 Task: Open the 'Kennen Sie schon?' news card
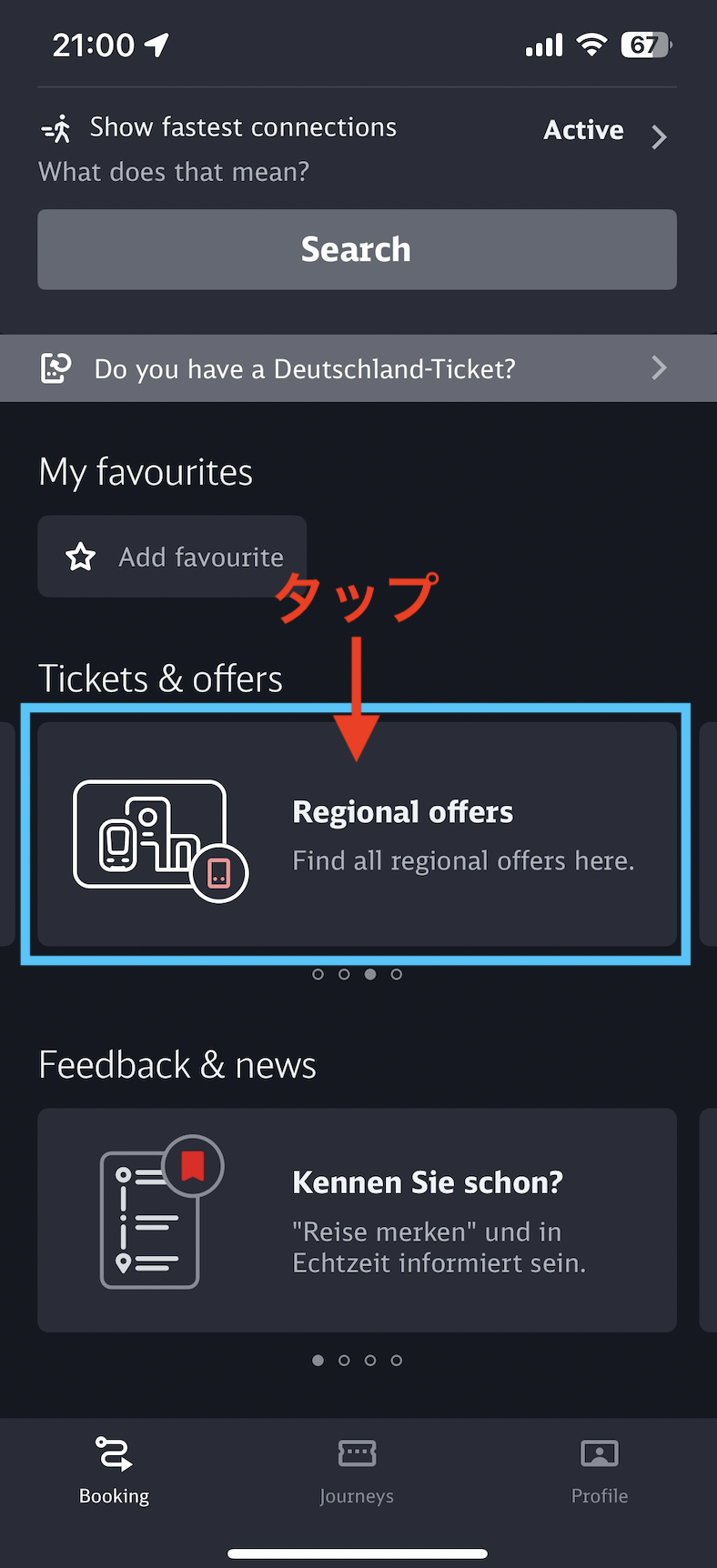coord(357,1221)
